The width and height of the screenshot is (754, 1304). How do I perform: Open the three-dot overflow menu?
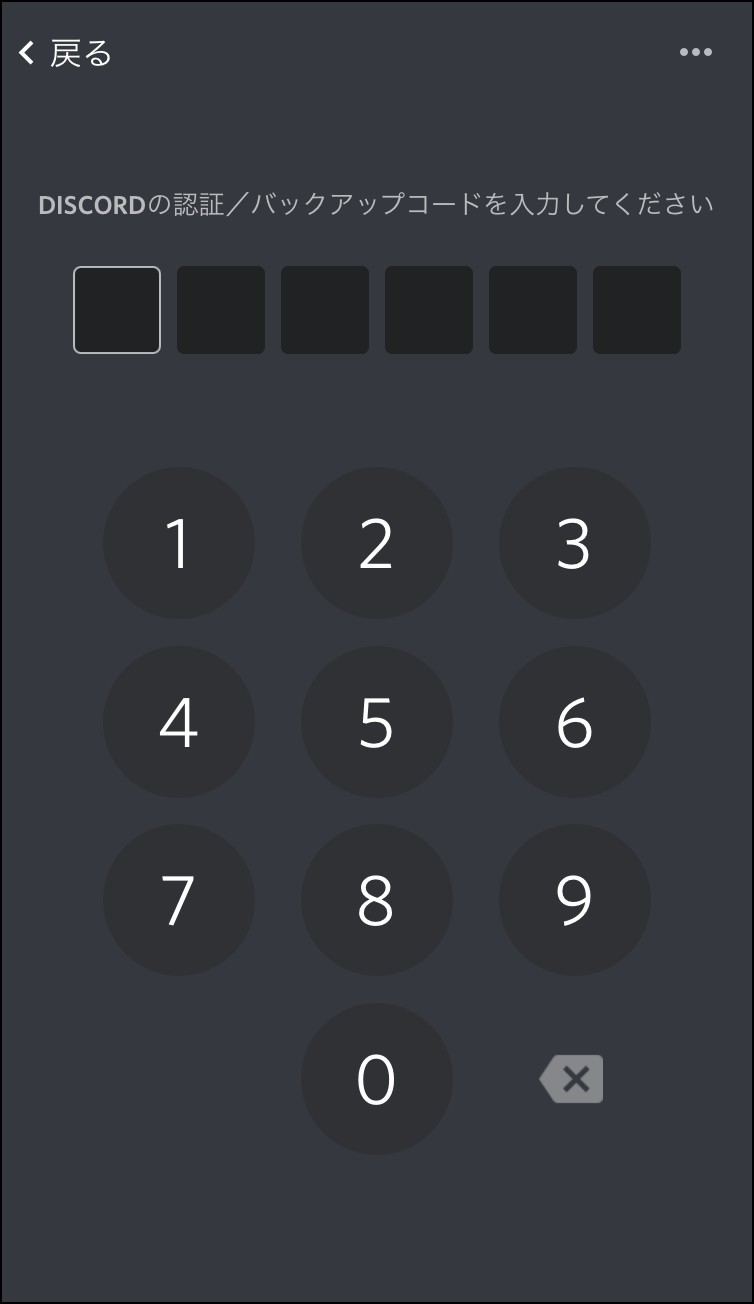click(x=695, y=53)
